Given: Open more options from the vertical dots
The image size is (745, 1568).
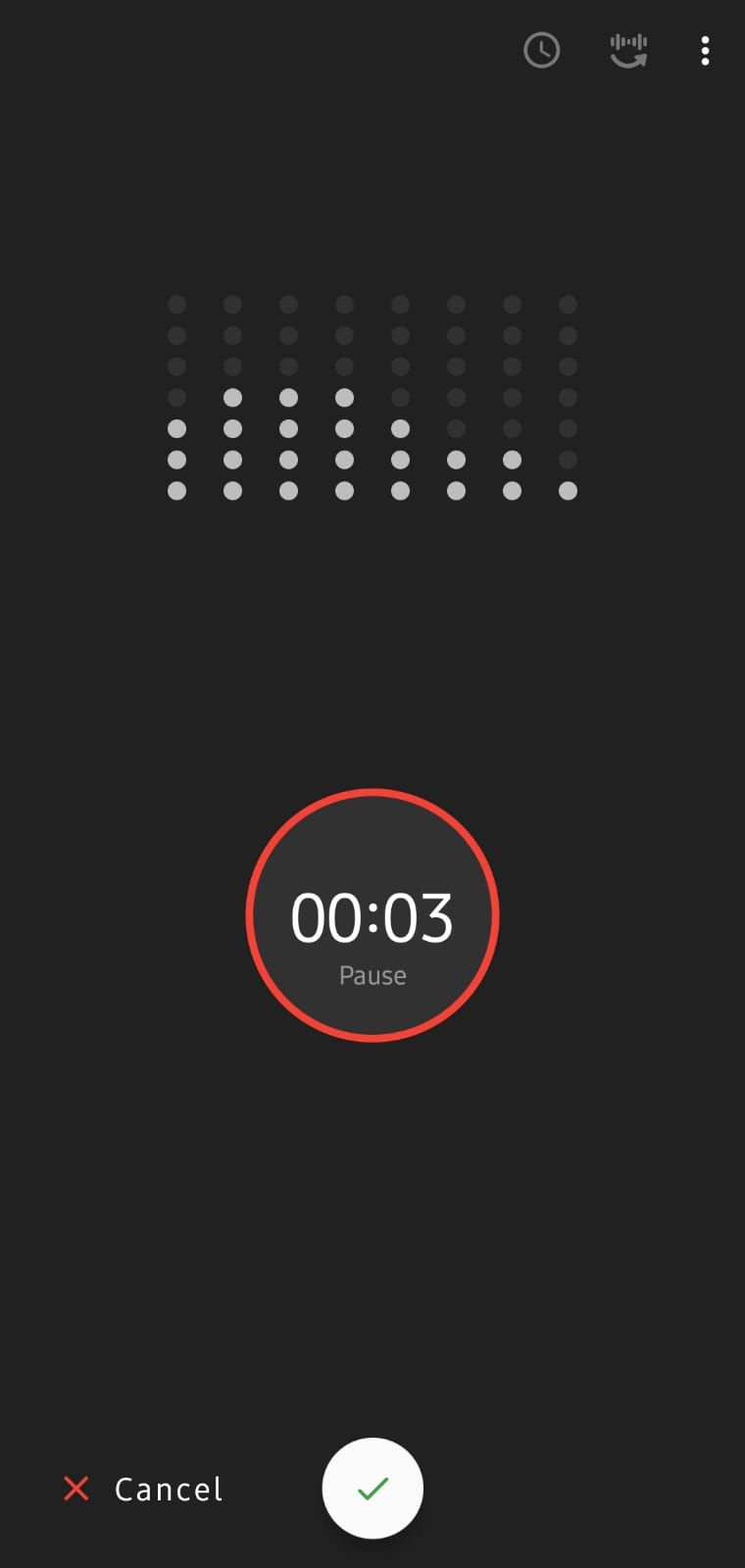Looking at the screenshot, I should point(705,50).
